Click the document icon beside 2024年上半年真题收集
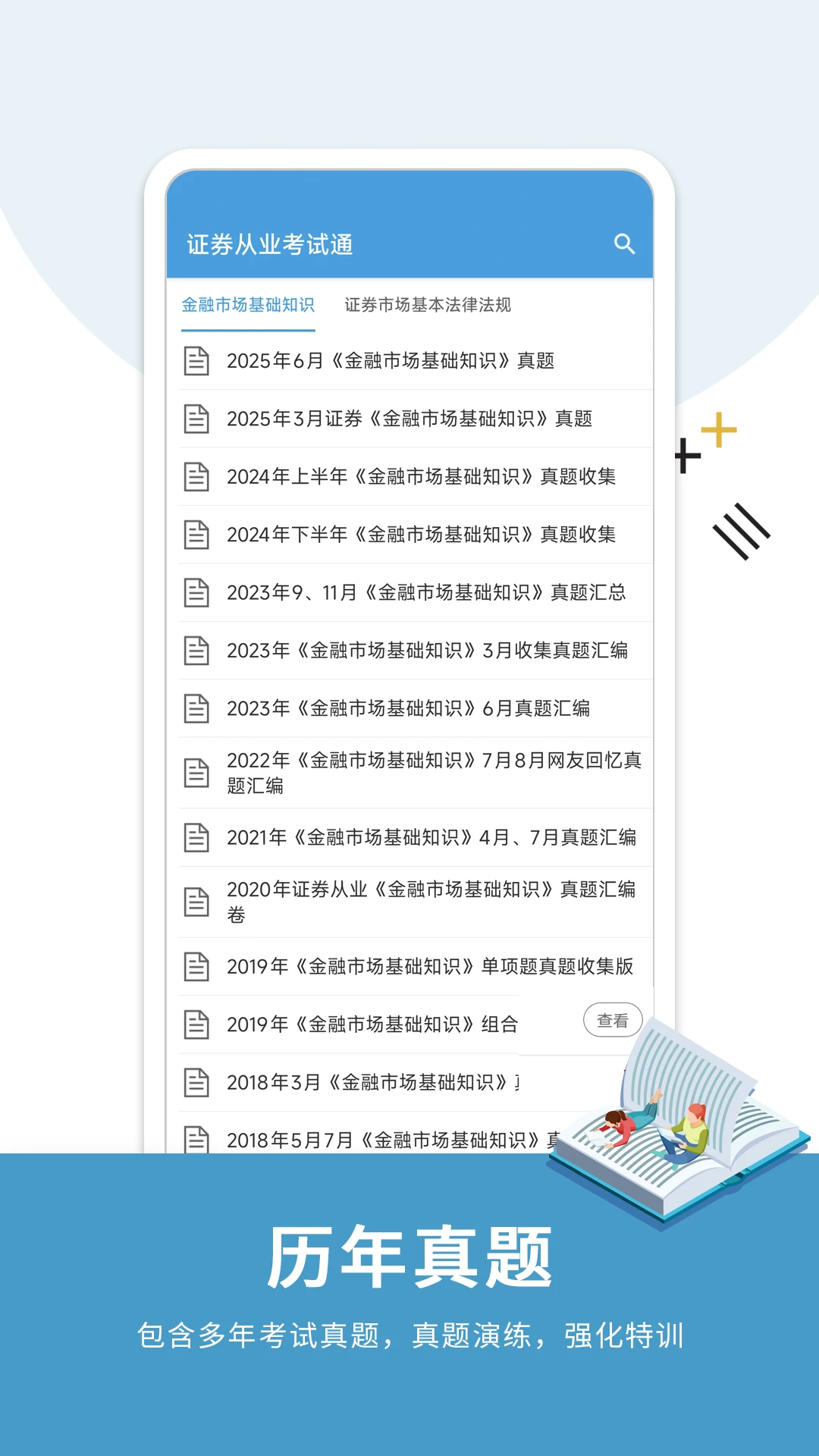Viewport: 819px width, 1456px height. (198, 477)
